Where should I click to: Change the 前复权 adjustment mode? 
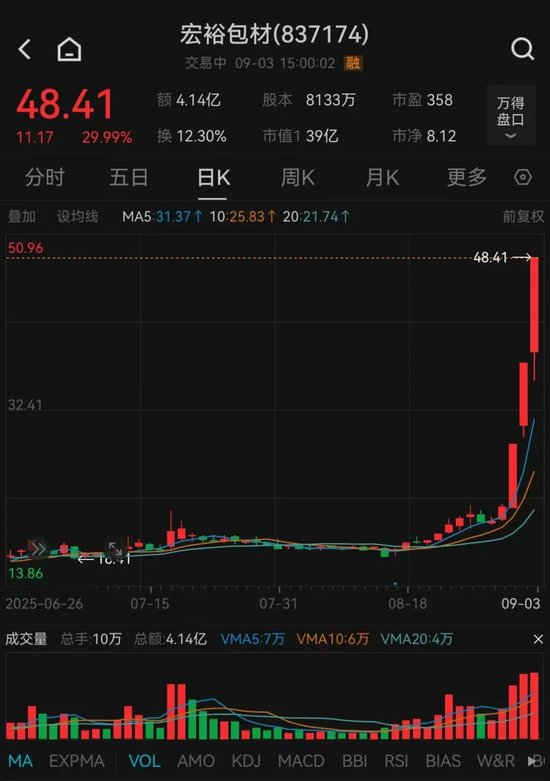click(x=523, y=216)
